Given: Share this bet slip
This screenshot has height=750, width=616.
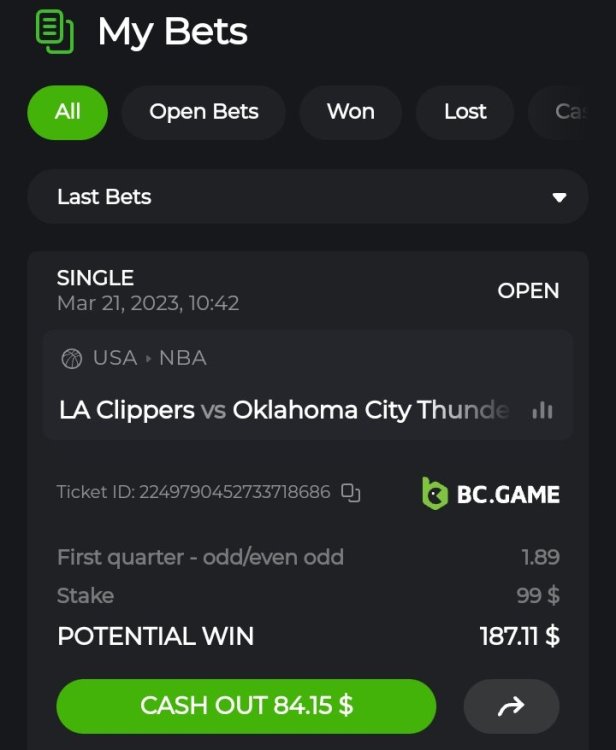Looking at the screenshot, I should tap(511, 707).
